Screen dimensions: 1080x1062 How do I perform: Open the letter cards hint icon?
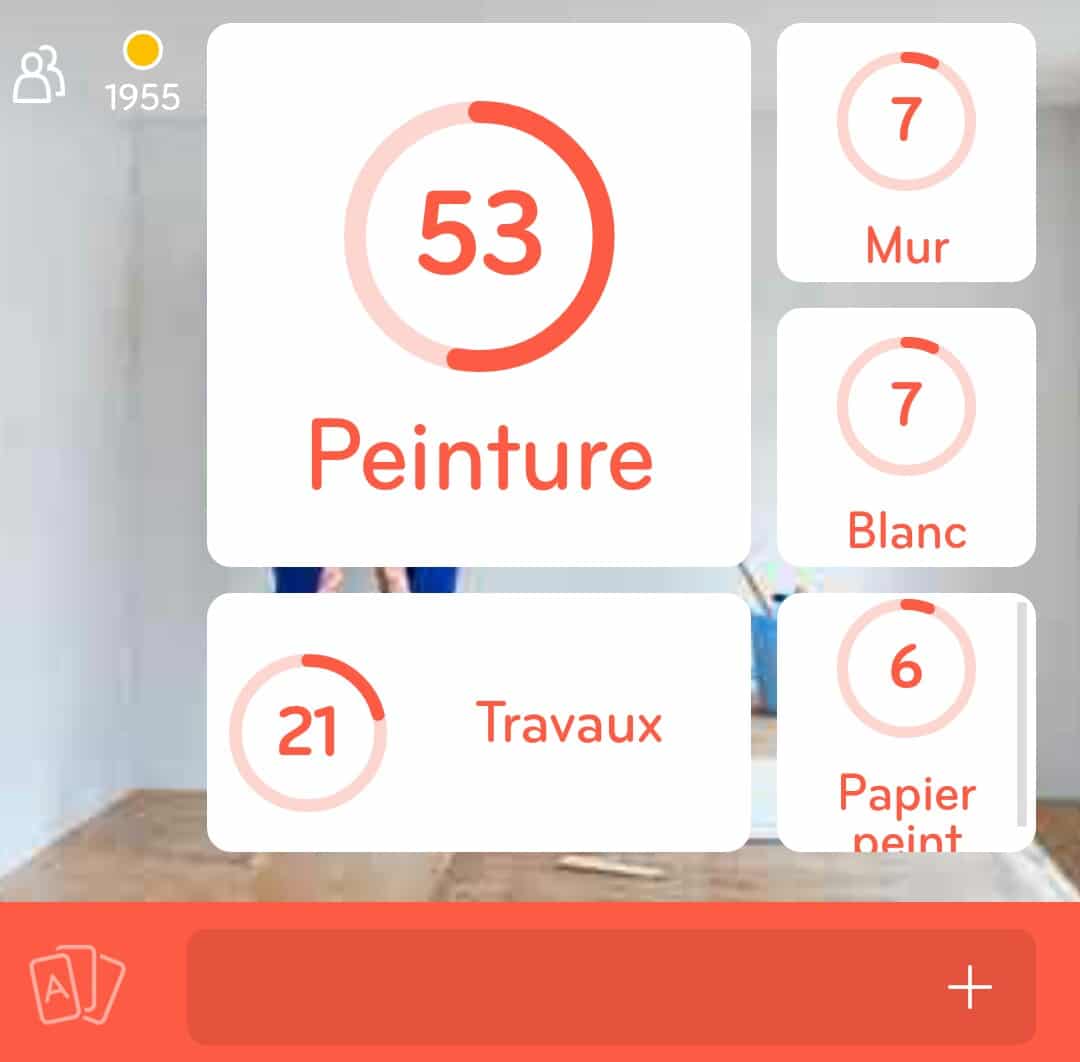point(77,987)
